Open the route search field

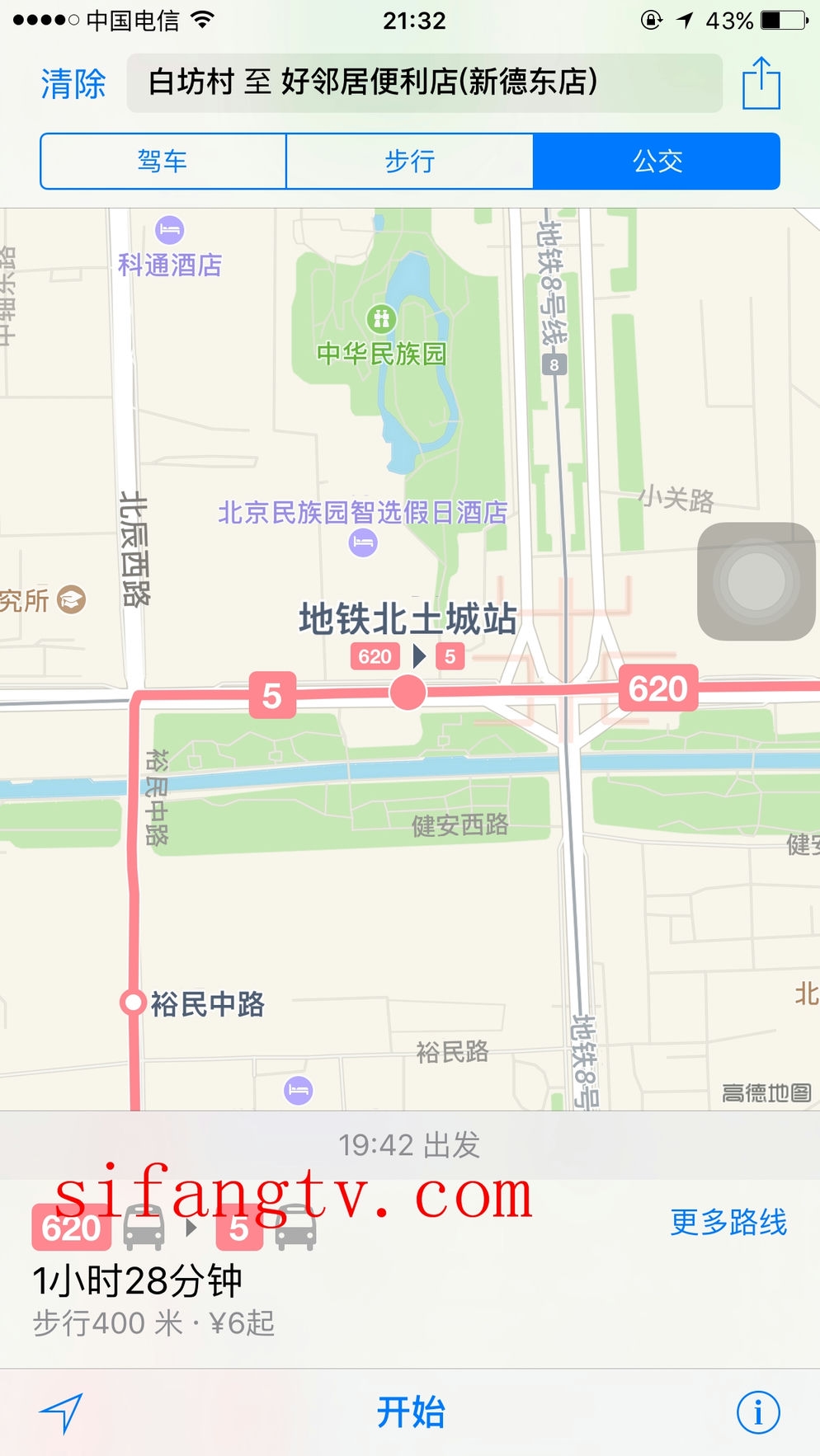(424, 82)
